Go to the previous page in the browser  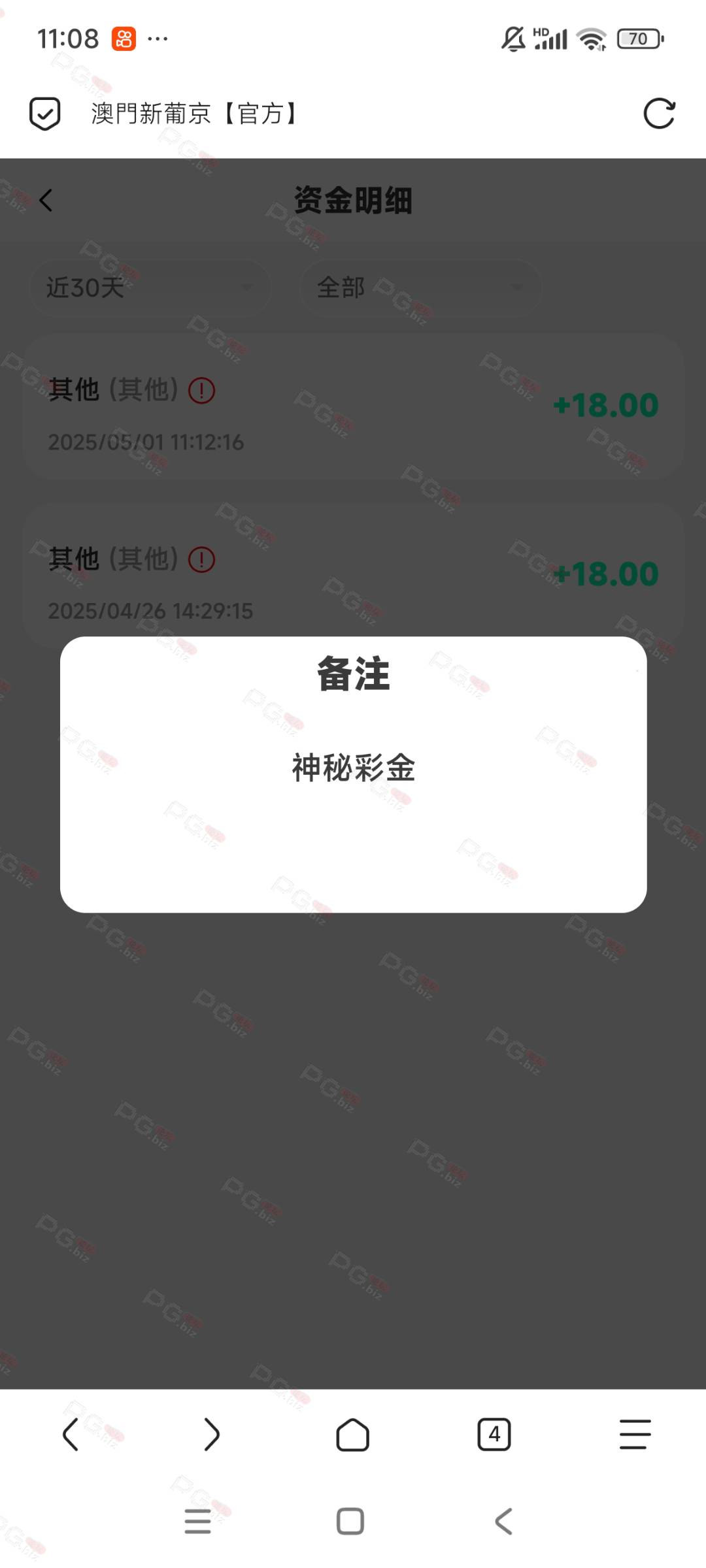71,1435
